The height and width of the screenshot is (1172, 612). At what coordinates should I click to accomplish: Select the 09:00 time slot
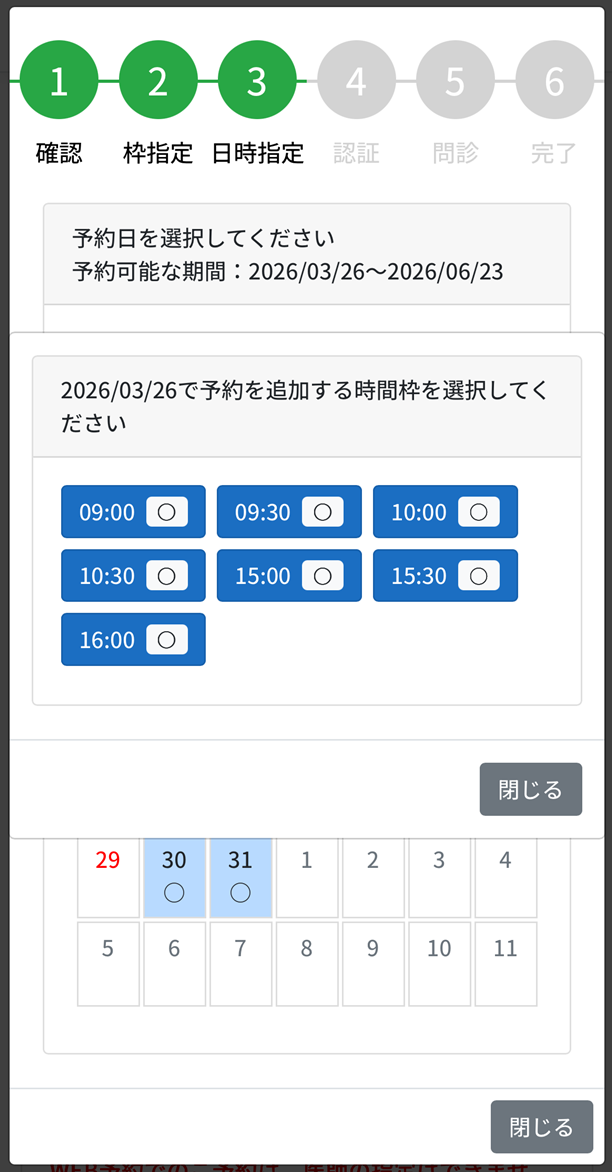click(x=133, y=512)
